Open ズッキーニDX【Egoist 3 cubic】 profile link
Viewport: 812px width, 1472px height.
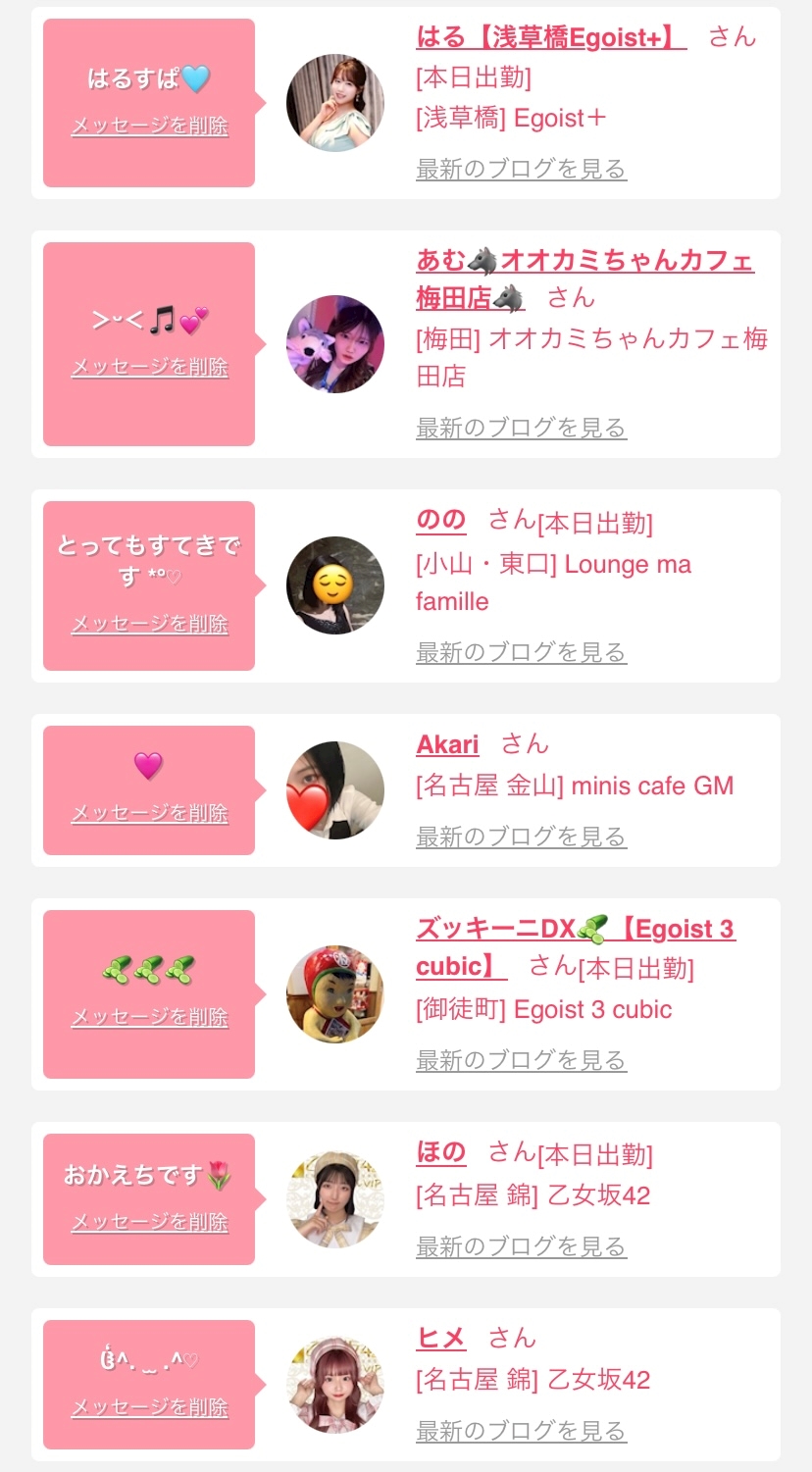click(575, 930)
